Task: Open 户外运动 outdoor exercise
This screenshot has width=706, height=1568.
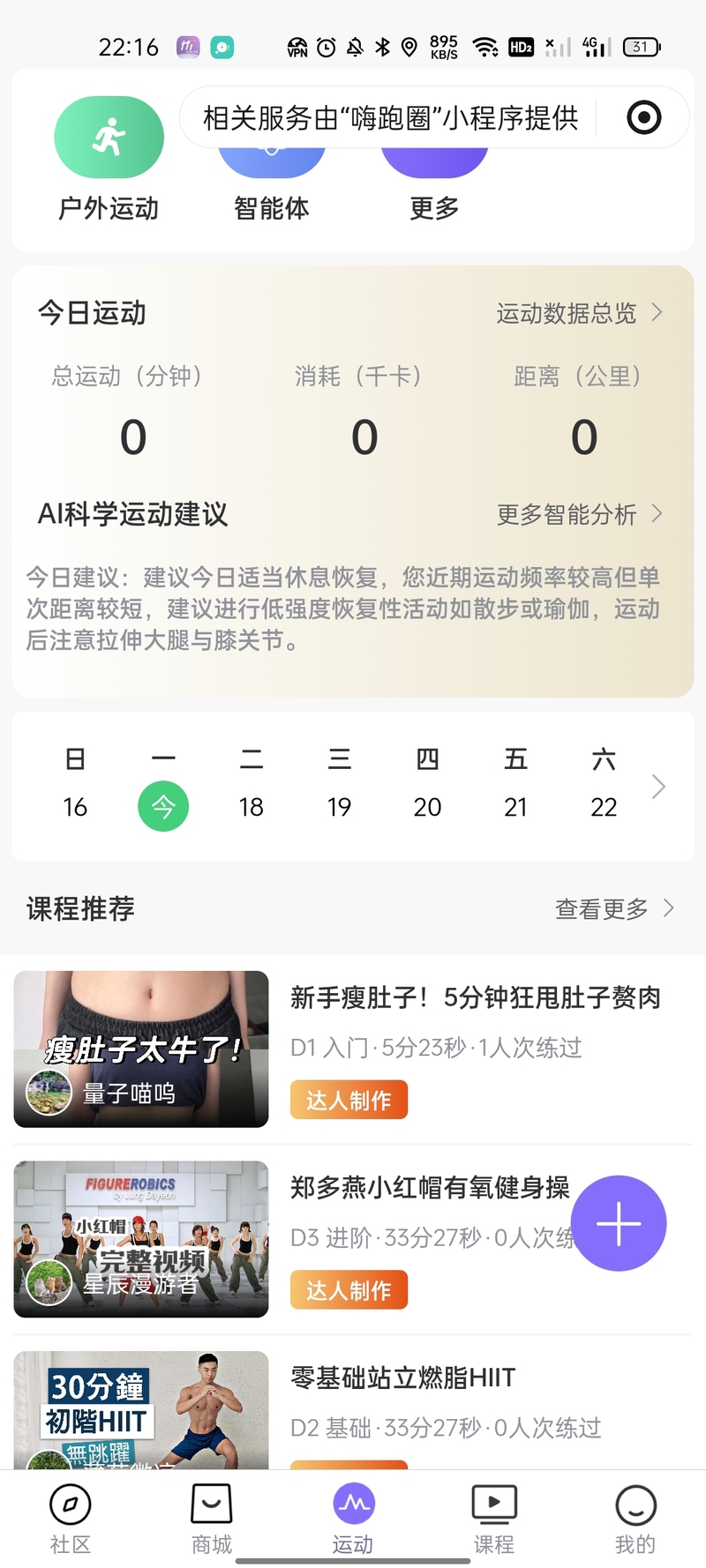Action: coord(109,139)
